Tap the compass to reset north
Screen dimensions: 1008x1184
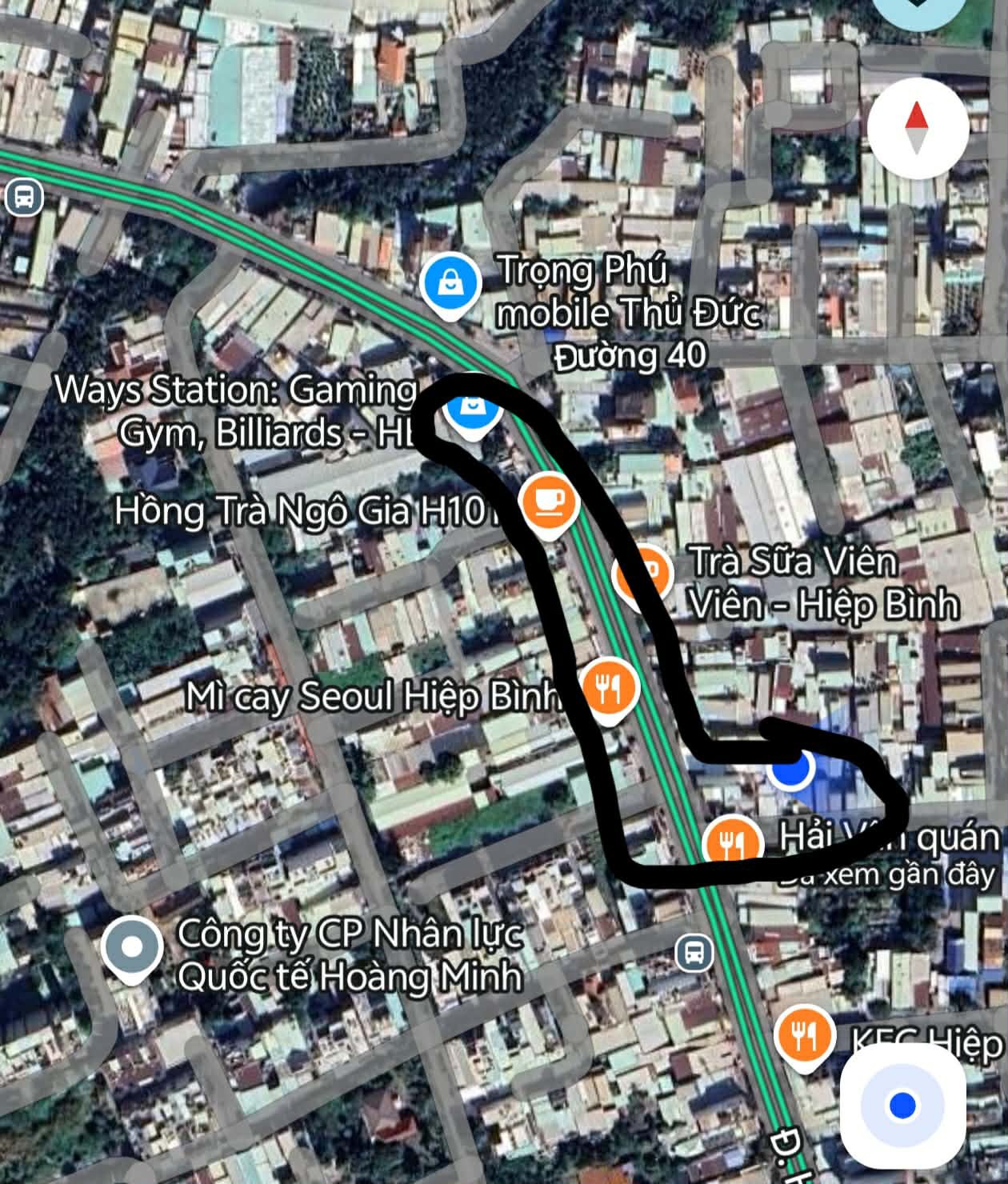coord(917,127)
